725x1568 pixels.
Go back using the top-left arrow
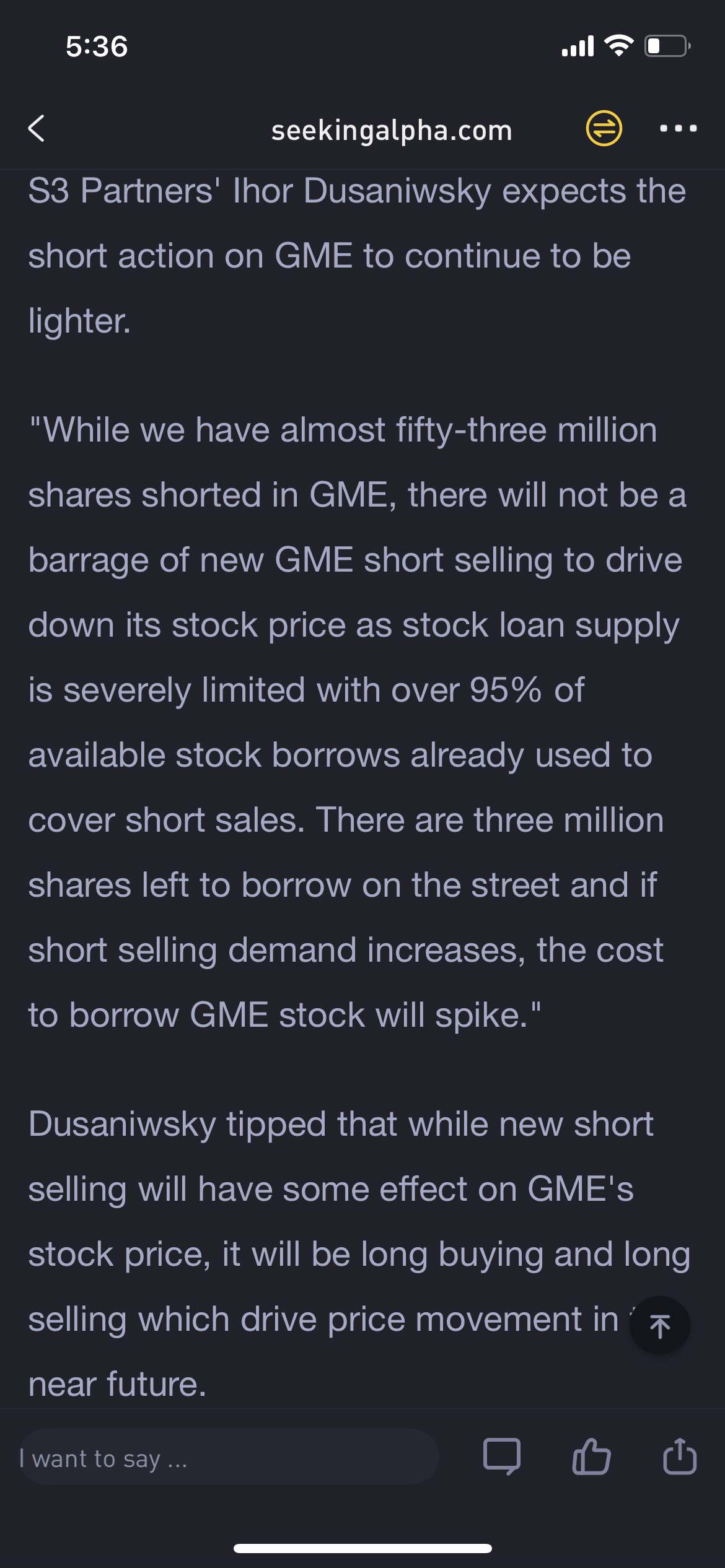pos(37,129)
